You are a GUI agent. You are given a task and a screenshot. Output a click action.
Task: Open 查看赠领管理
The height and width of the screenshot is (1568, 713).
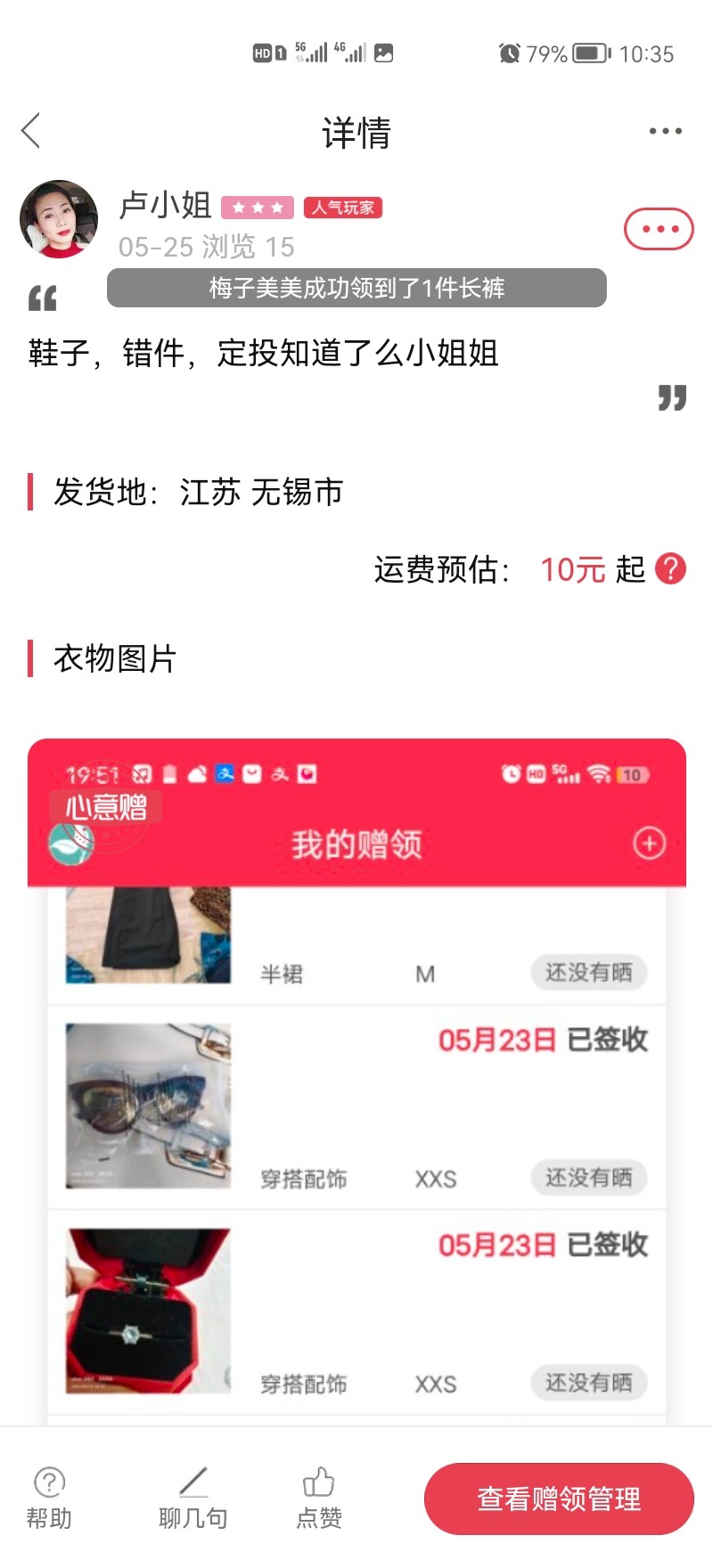click(x=559, y=1499)
